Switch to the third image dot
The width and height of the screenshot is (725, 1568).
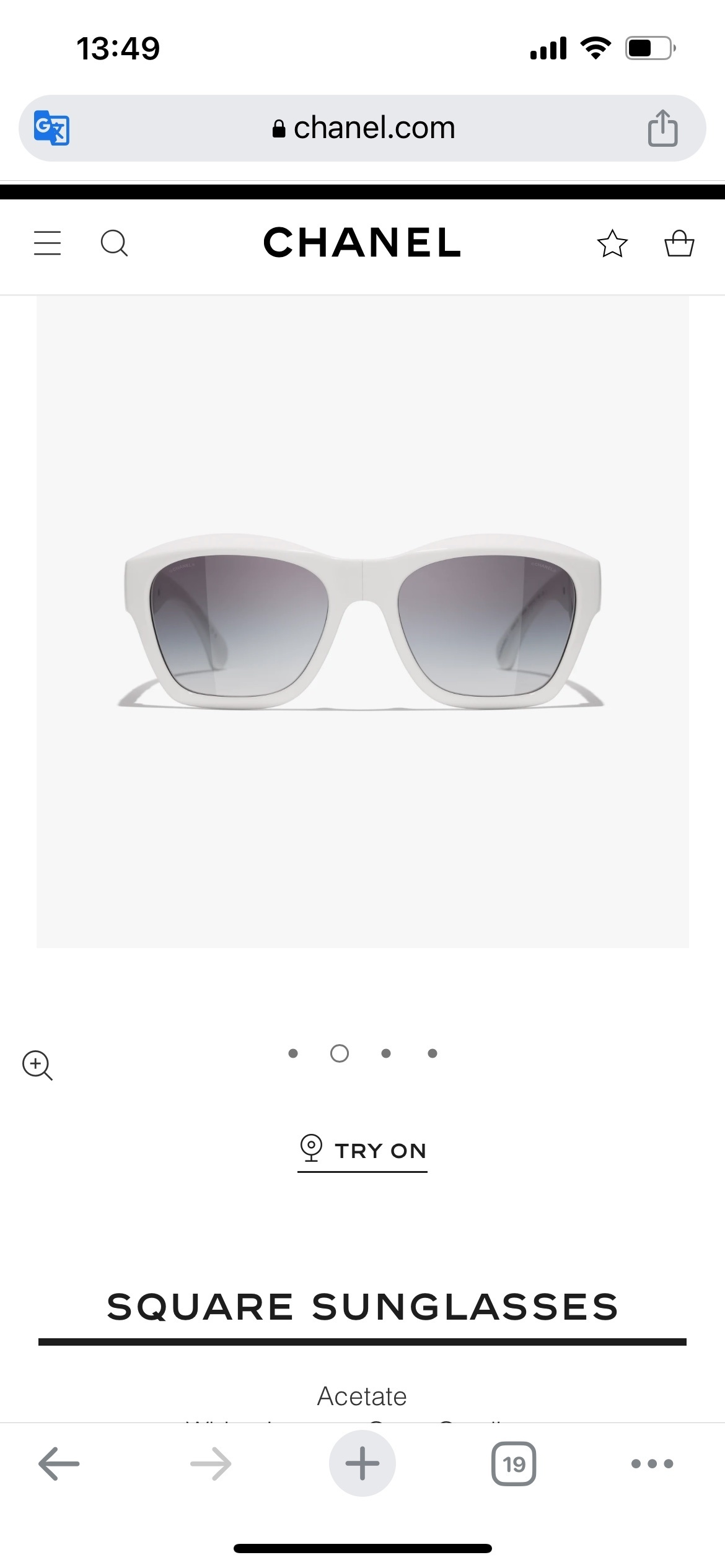[x=385, y=1053]
